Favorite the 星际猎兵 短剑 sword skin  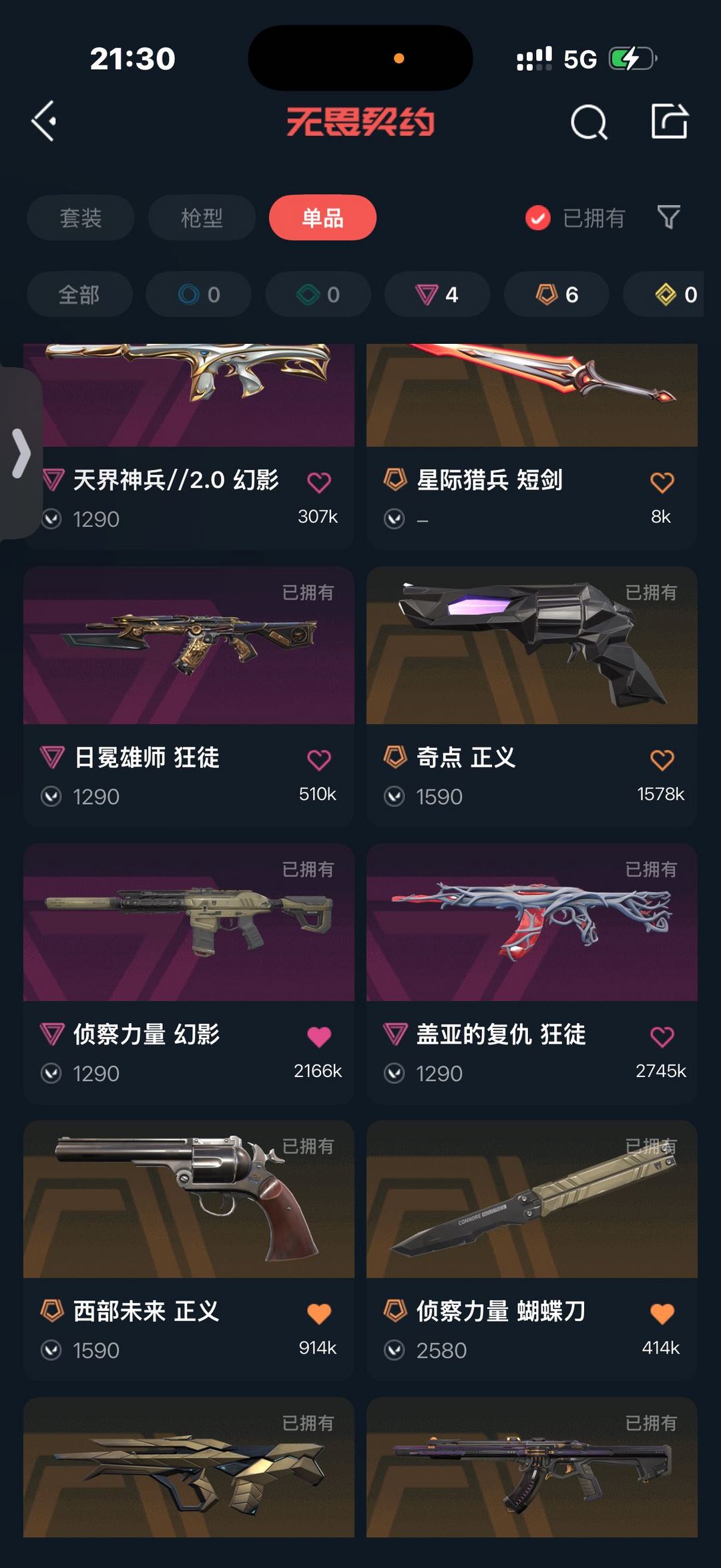[x=662, y=481]
